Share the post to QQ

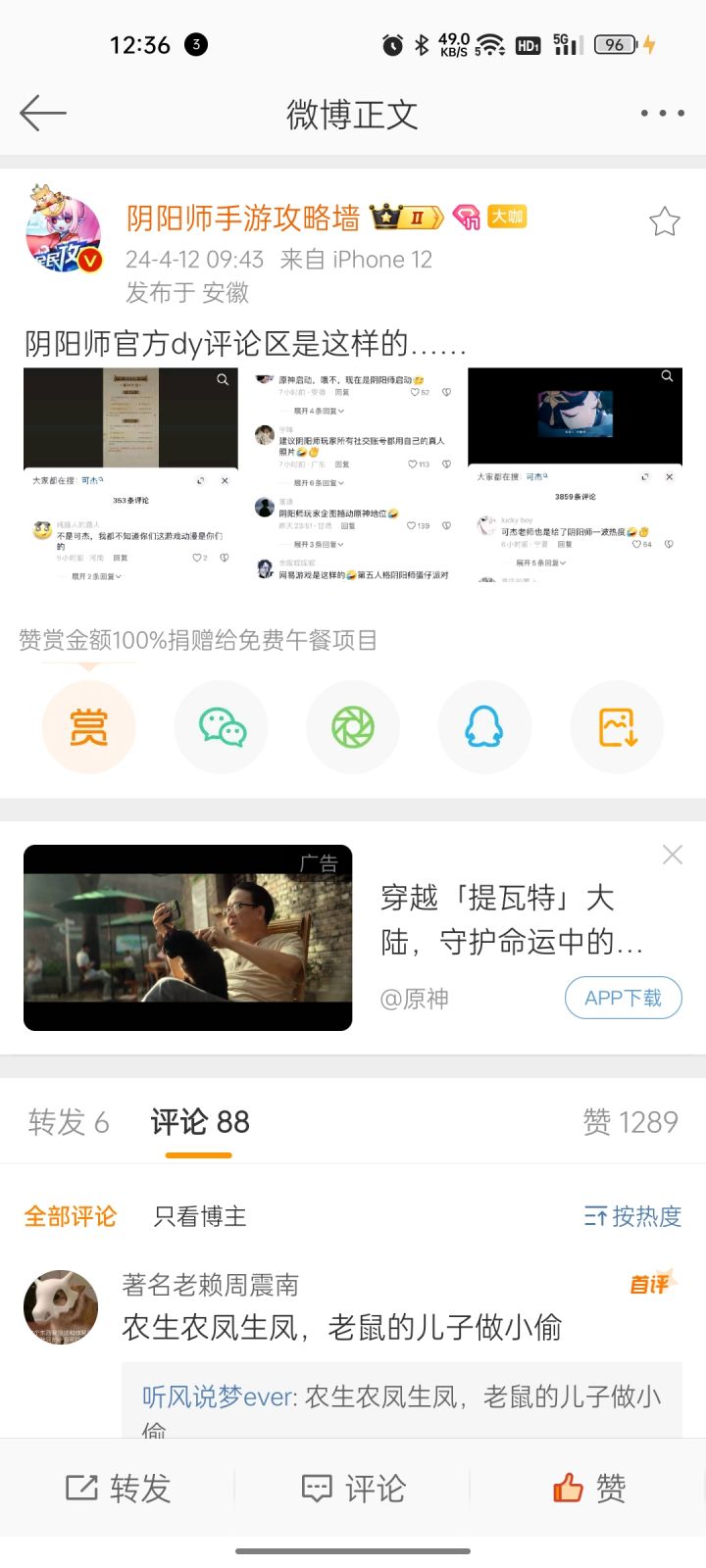pyautogui.click(x=484, y=727)
